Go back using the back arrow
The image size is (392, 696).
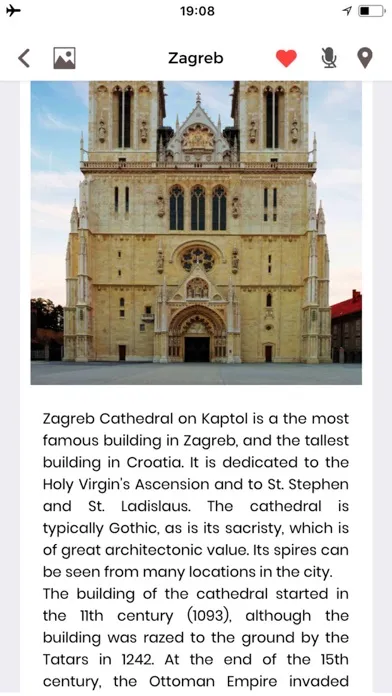pyautogui.click(x=24, y=58)
